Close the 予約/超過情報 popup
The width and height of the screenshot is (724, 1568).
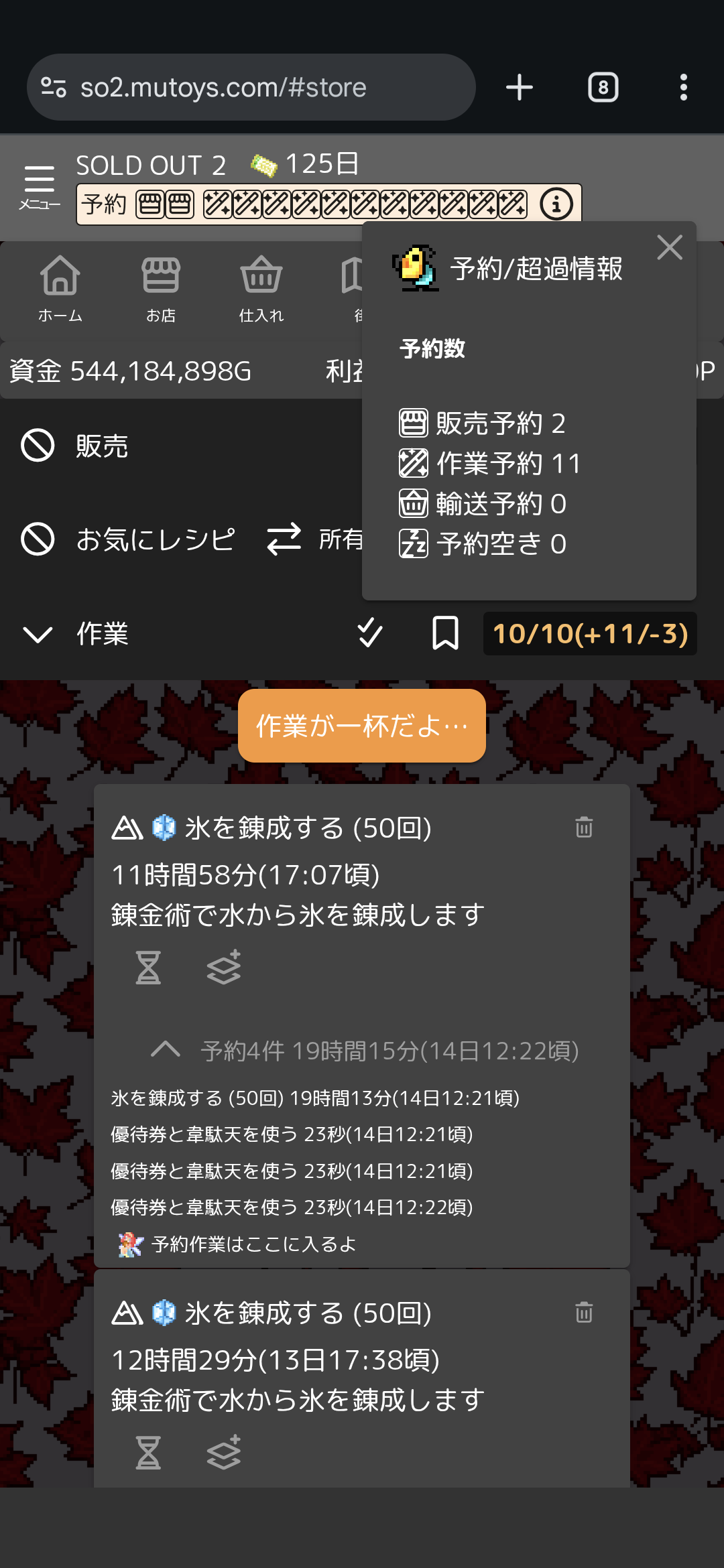[x=669, y=248]
